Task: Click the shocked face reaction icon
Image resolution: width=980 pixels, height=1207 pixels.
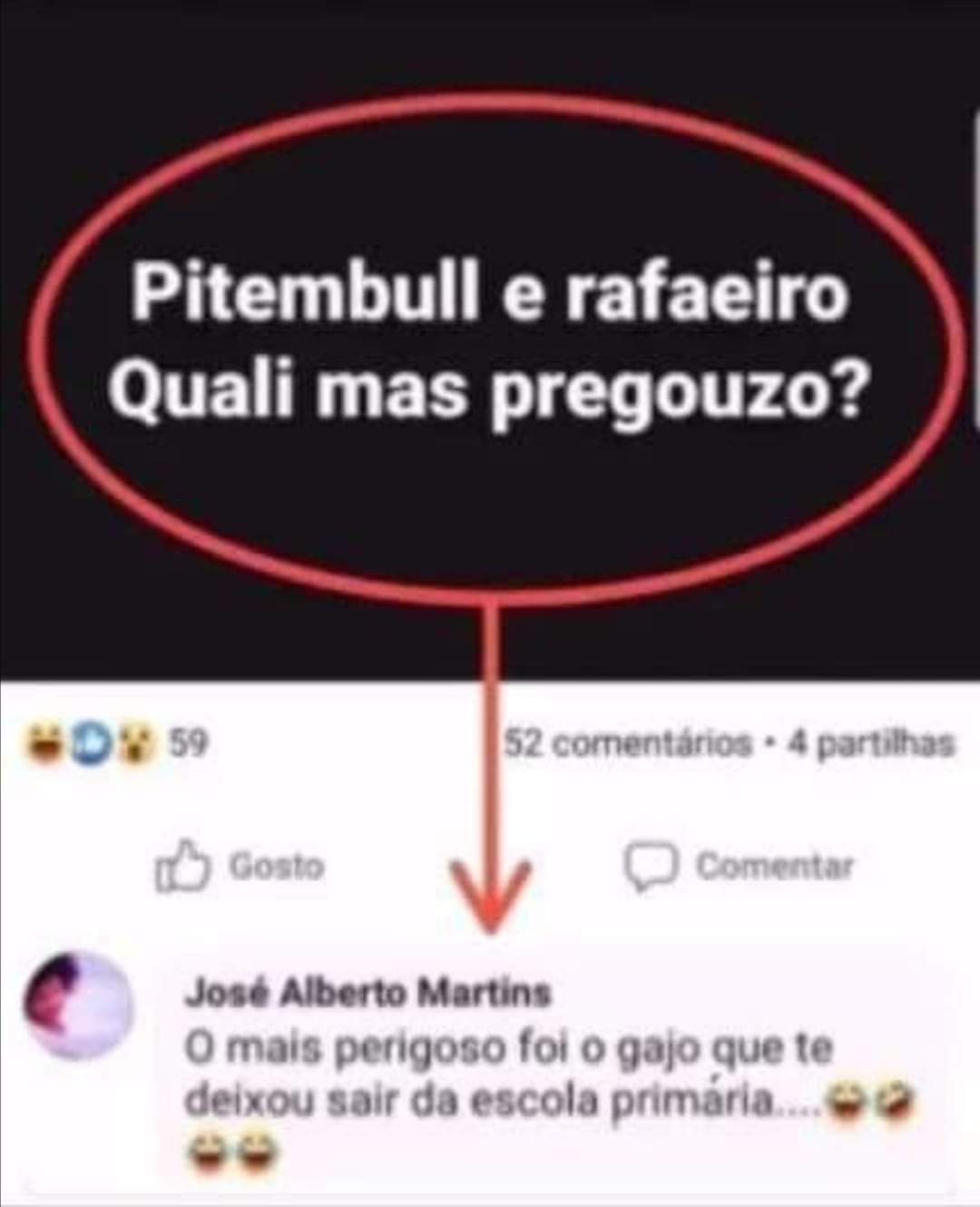Action: coord(134,742)
